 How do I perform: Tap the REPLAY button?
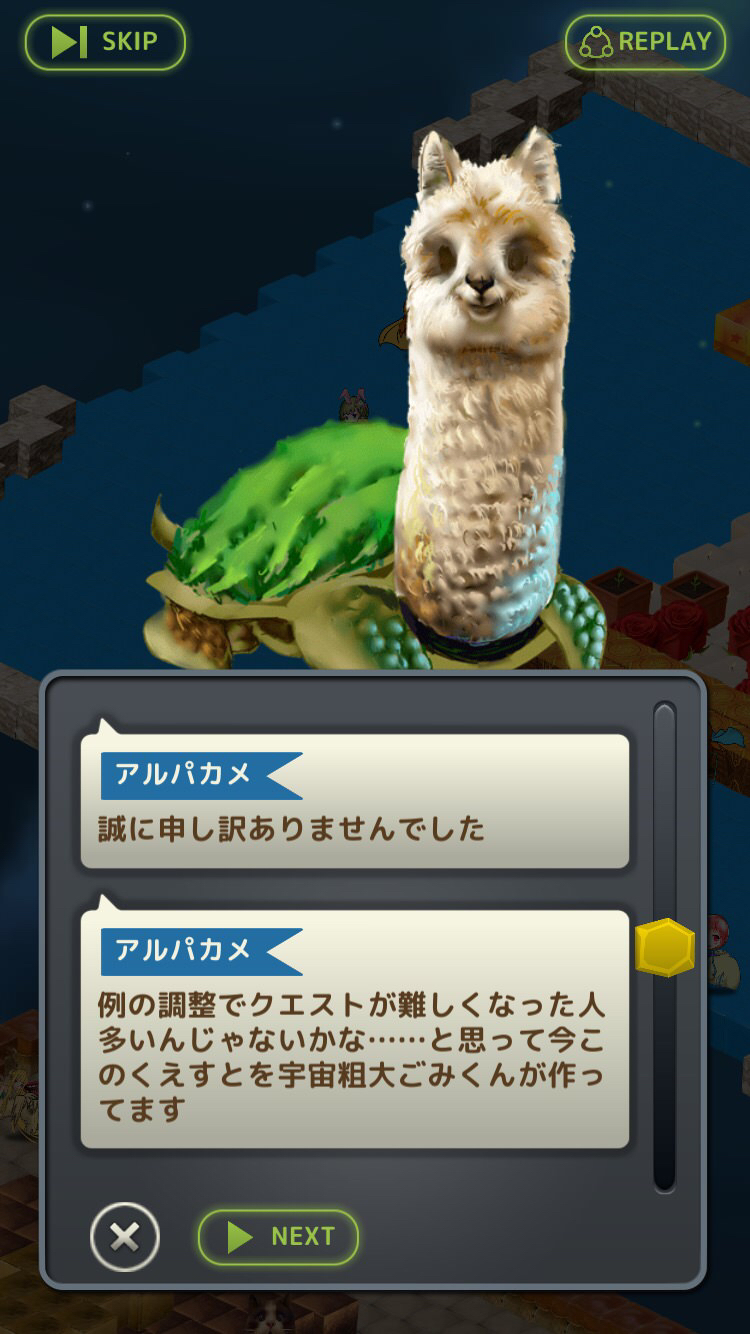645,42
